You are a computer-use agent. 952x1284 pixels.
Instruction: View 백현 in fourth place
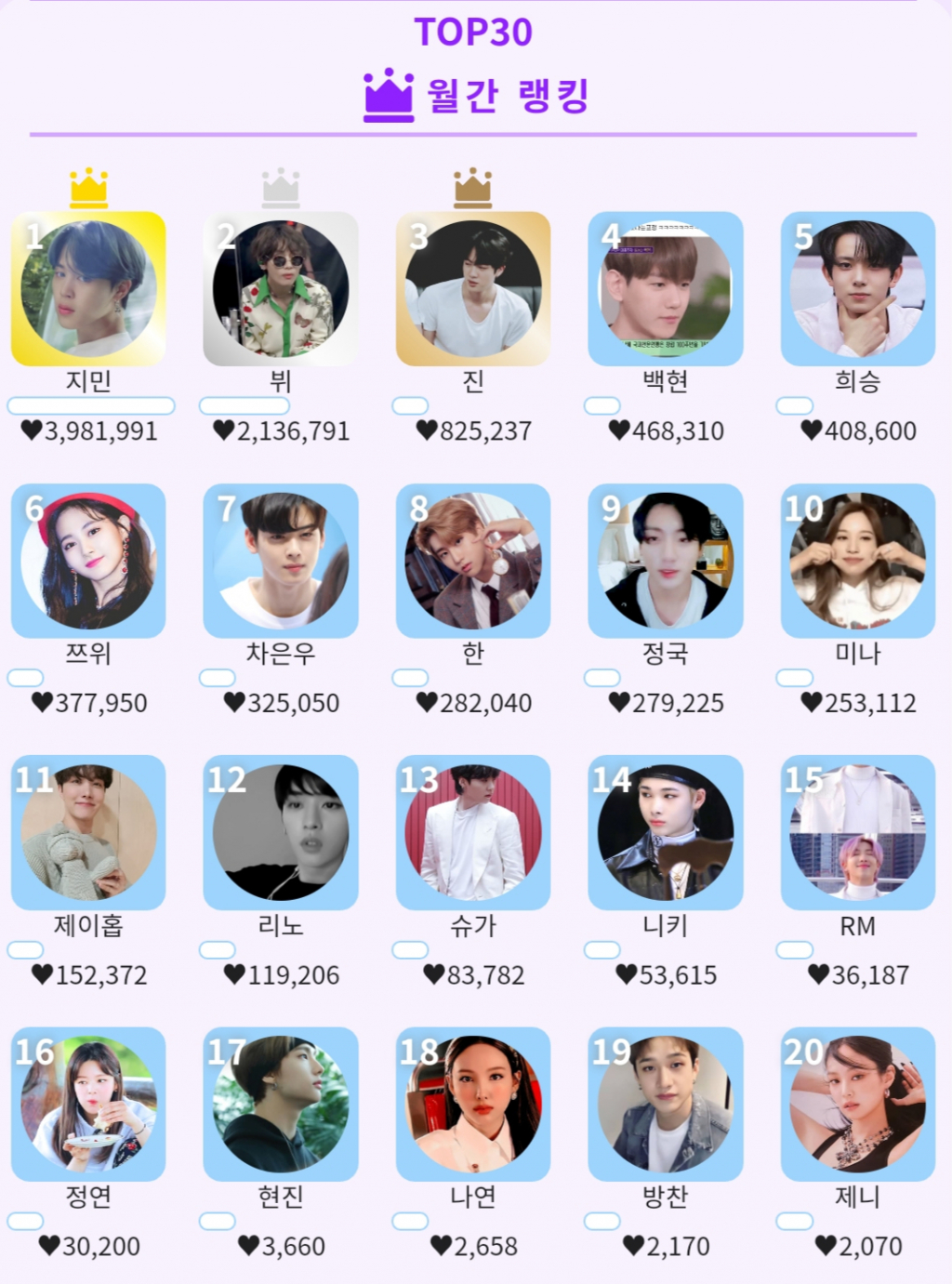[x=666, y=288]
